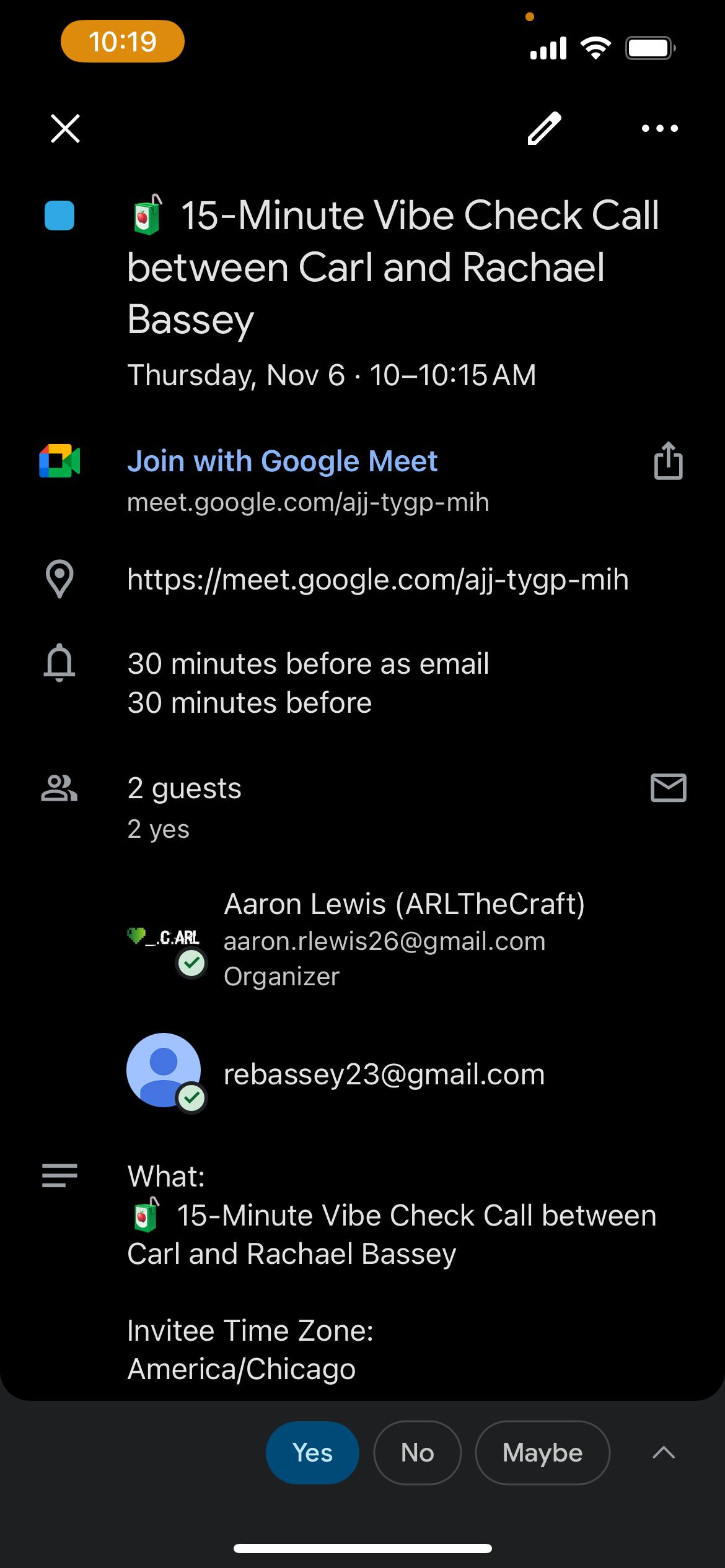The height and width of the screenshot is (1568, 725).
Task: Open guest Aaron Lewis (ARLTheCraft)
Action: click(x=403, y=938)
